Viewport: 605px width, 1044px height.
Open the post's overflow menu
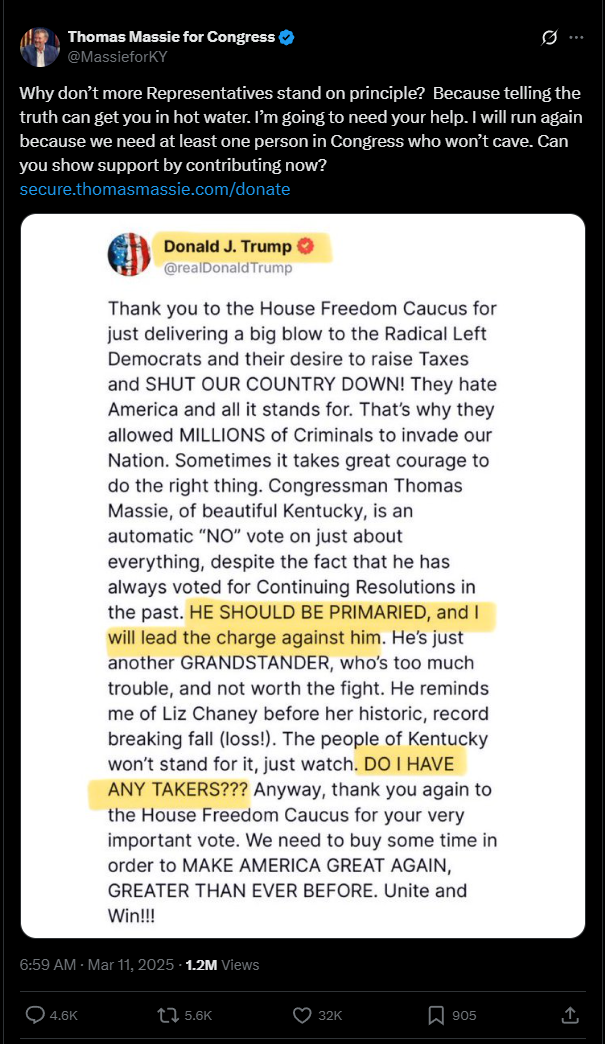pos(576,38)
